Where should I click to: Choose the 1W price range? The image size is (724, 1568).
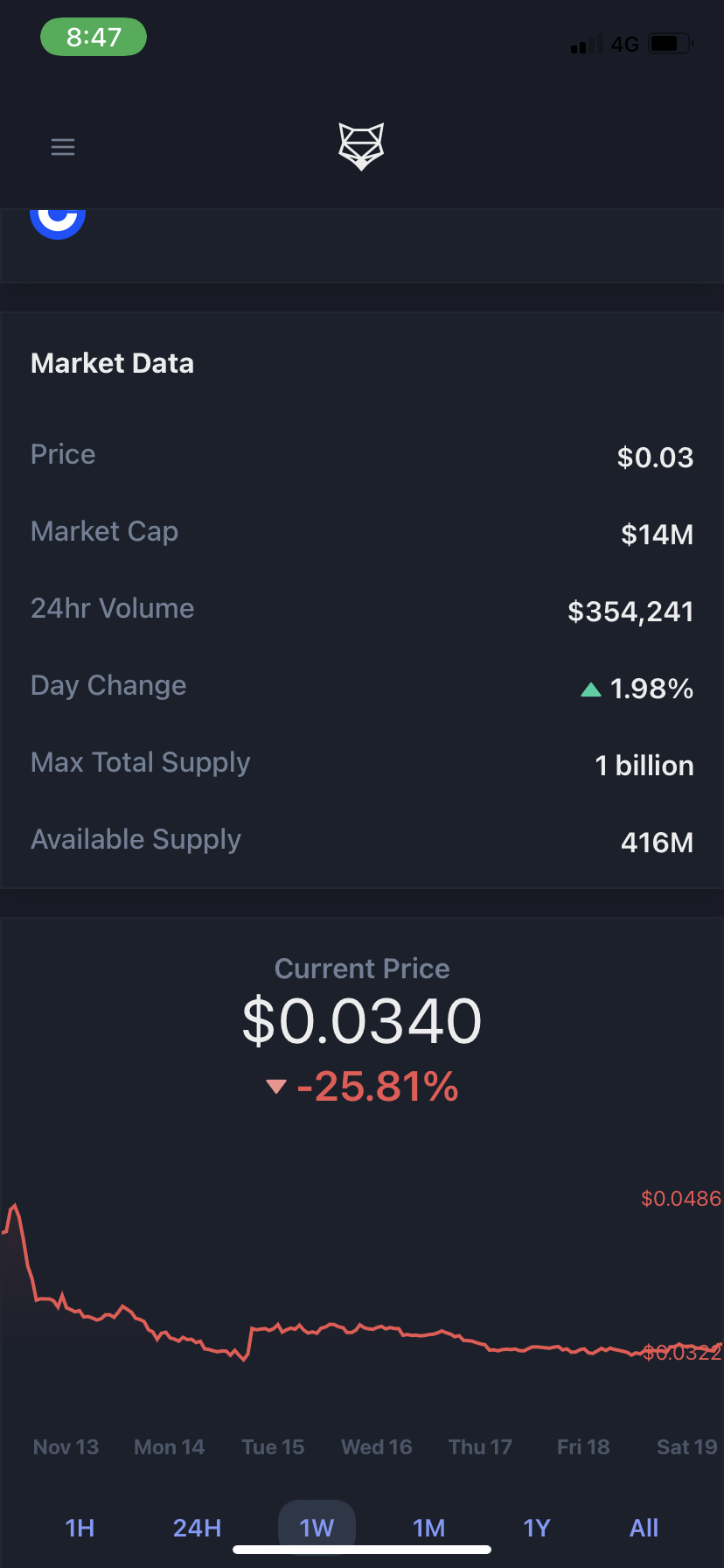pyautogui.click(x=317, y=1528)
